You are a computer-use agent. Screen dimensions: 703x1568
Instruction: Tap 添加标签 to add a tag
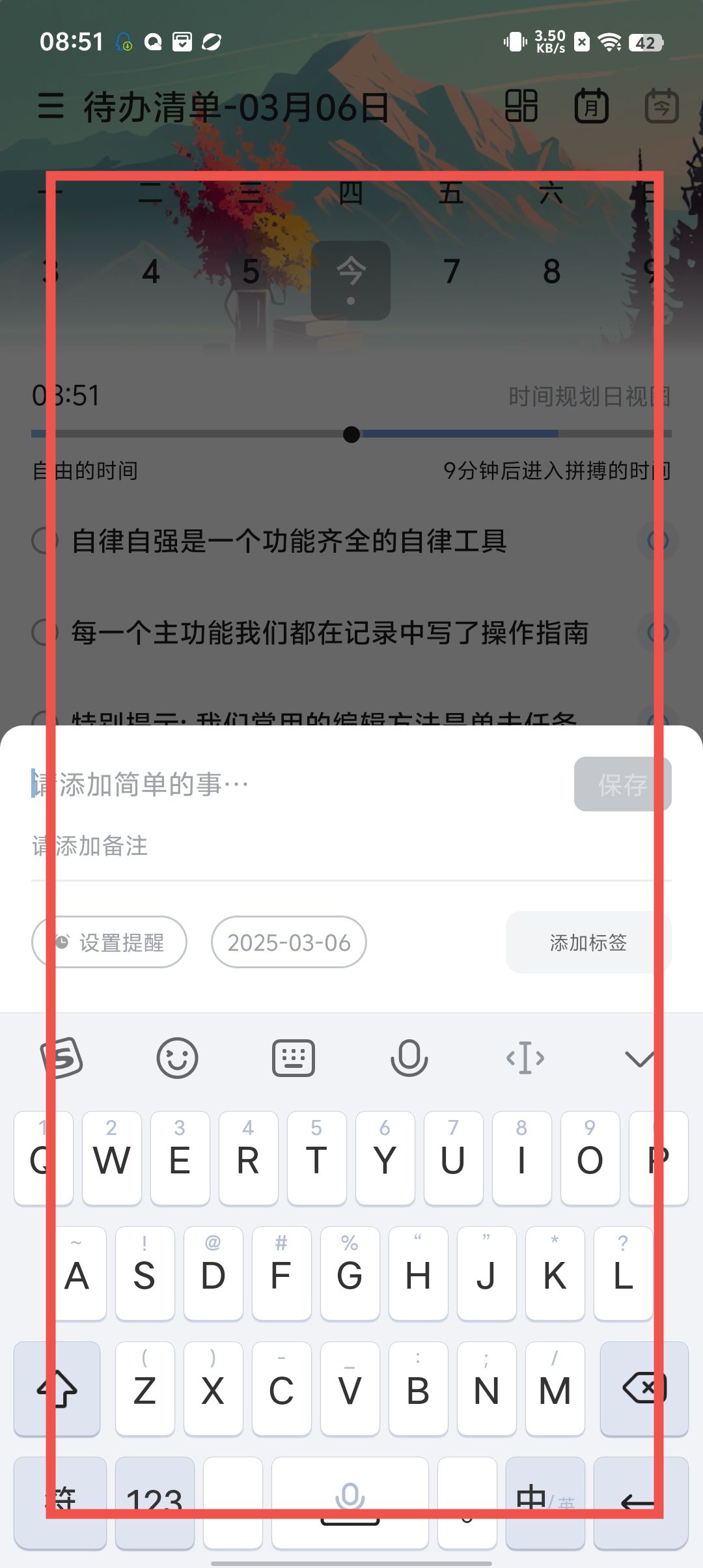pyautogui.click(x=588, y=942)
